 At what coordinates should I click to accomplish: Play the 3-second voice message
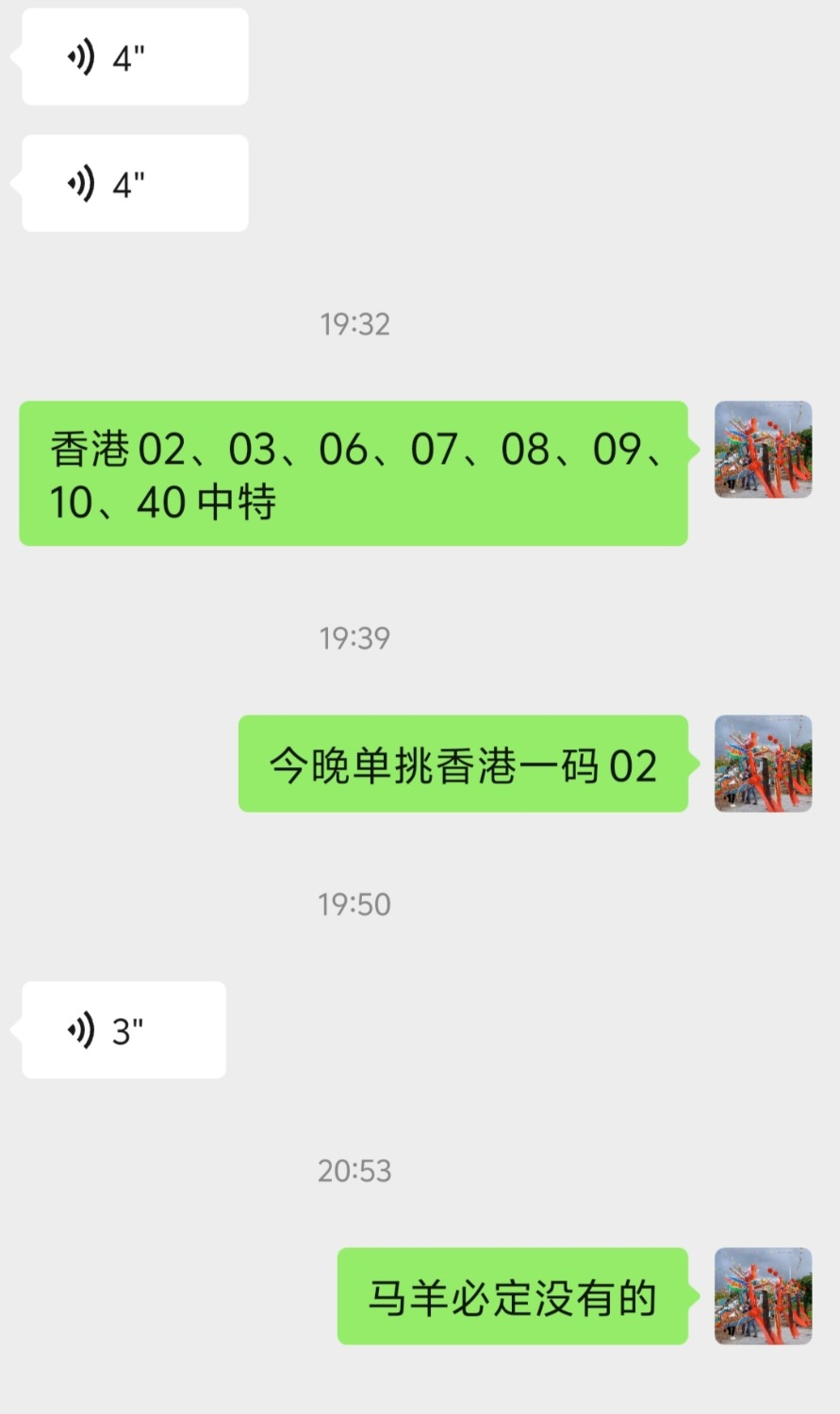[x=124, y=1030]
